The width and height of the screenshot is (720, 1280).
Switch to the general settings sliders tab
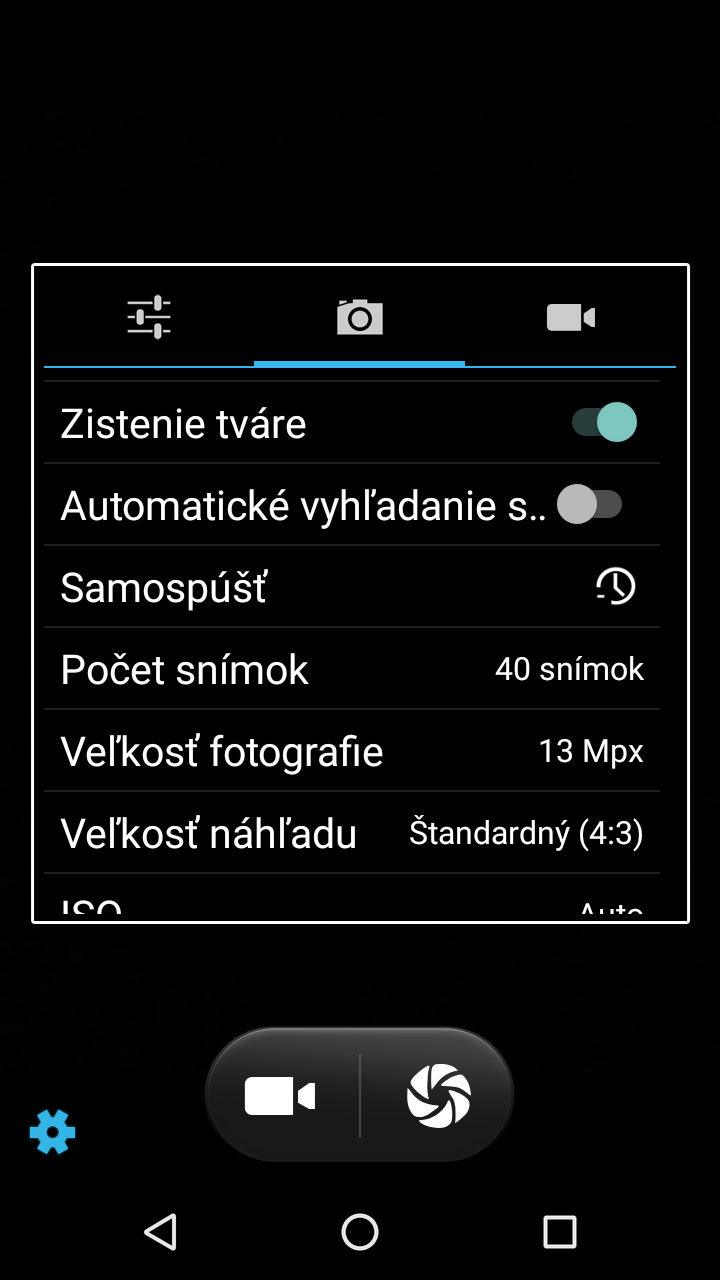149,318
